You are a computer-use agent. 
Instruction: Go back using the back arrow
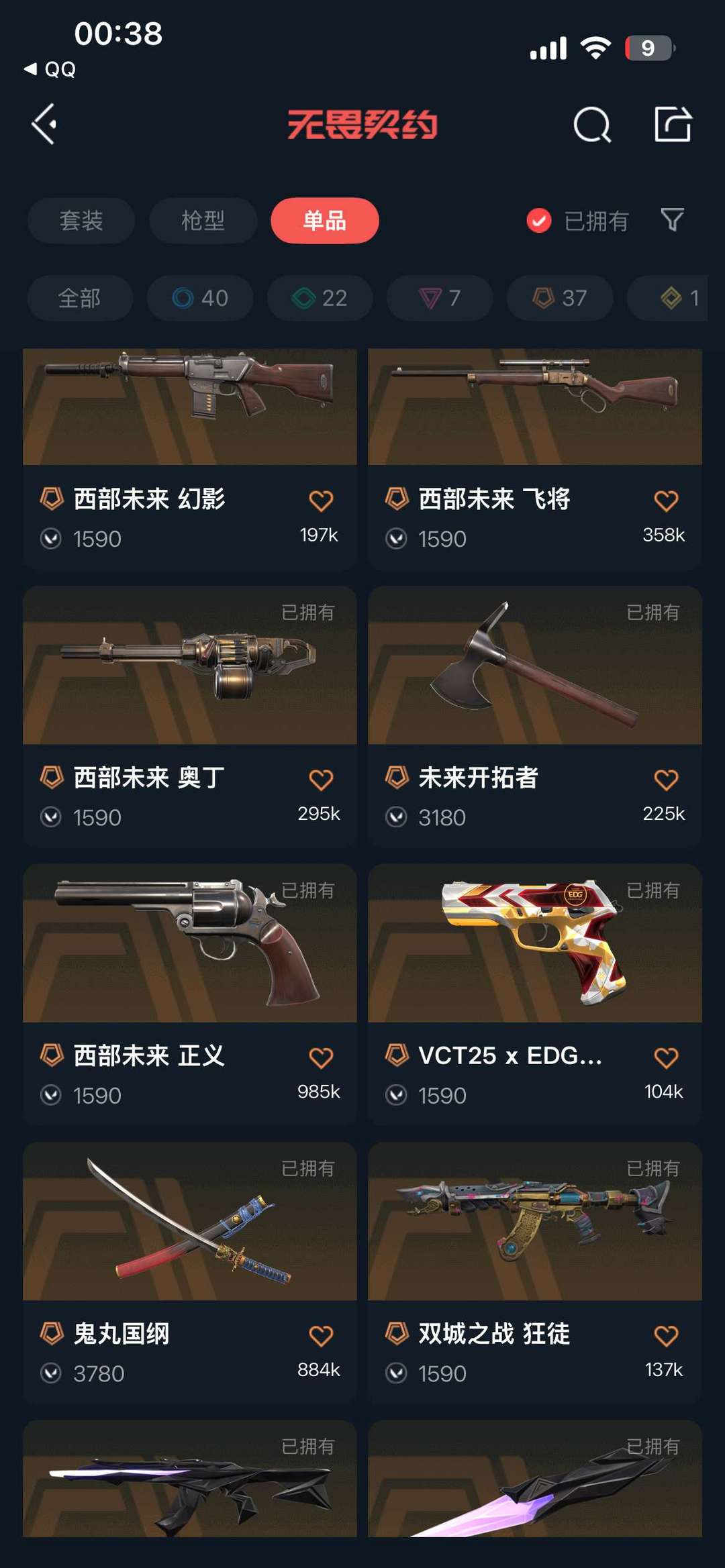tap(44, 125)
